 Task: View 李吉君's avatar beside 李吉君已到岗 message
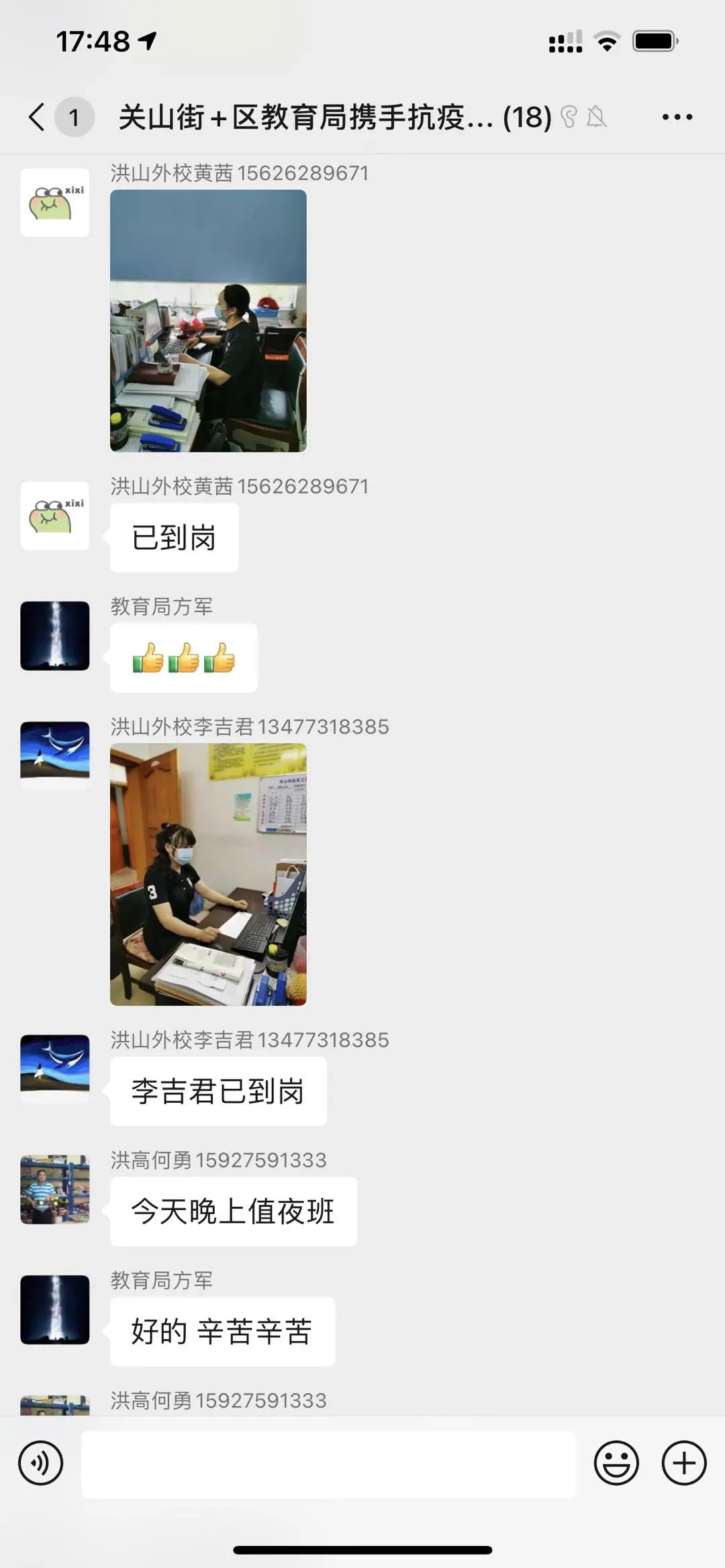click(x=55, y=1069)
